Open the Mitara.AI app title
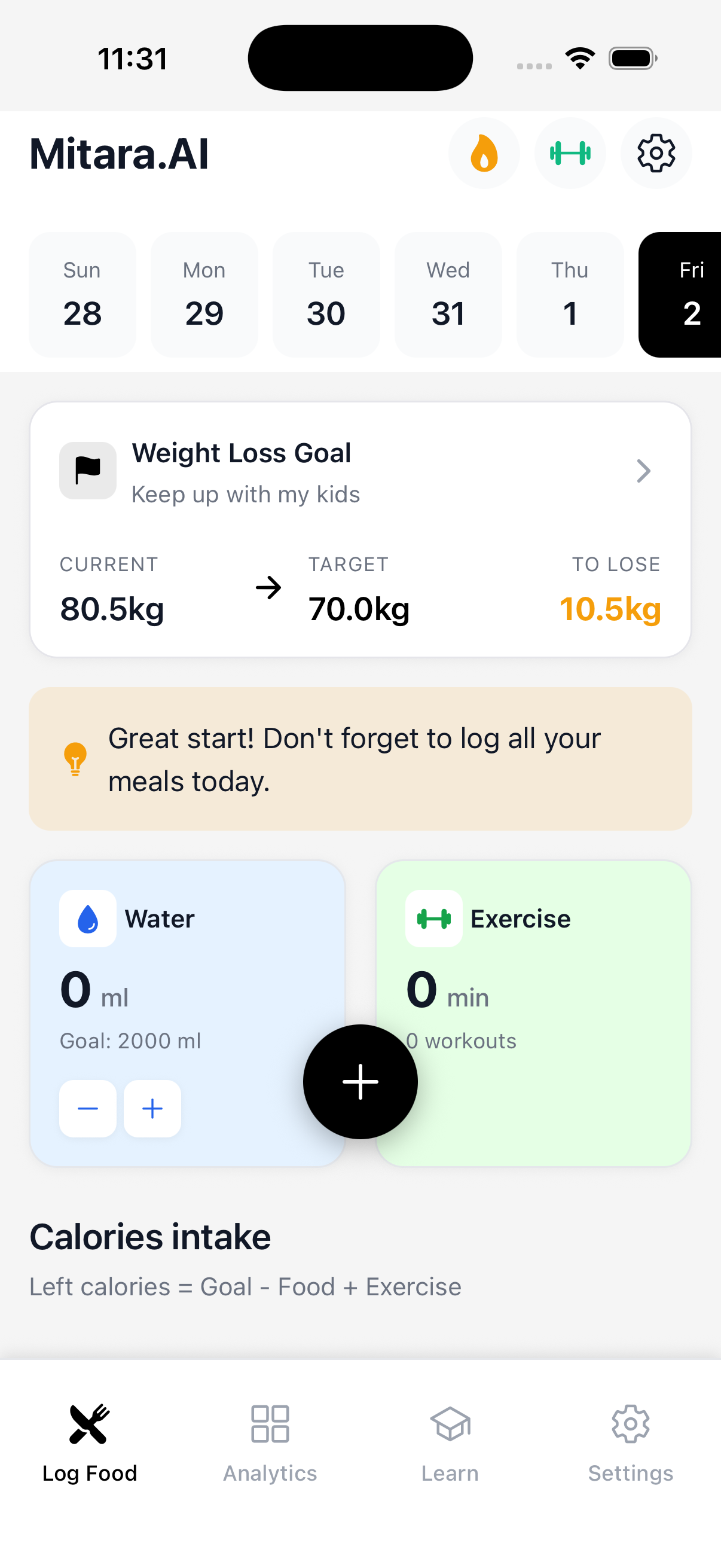The width and height of the screenshot is (721, 1568). [119, 153]
